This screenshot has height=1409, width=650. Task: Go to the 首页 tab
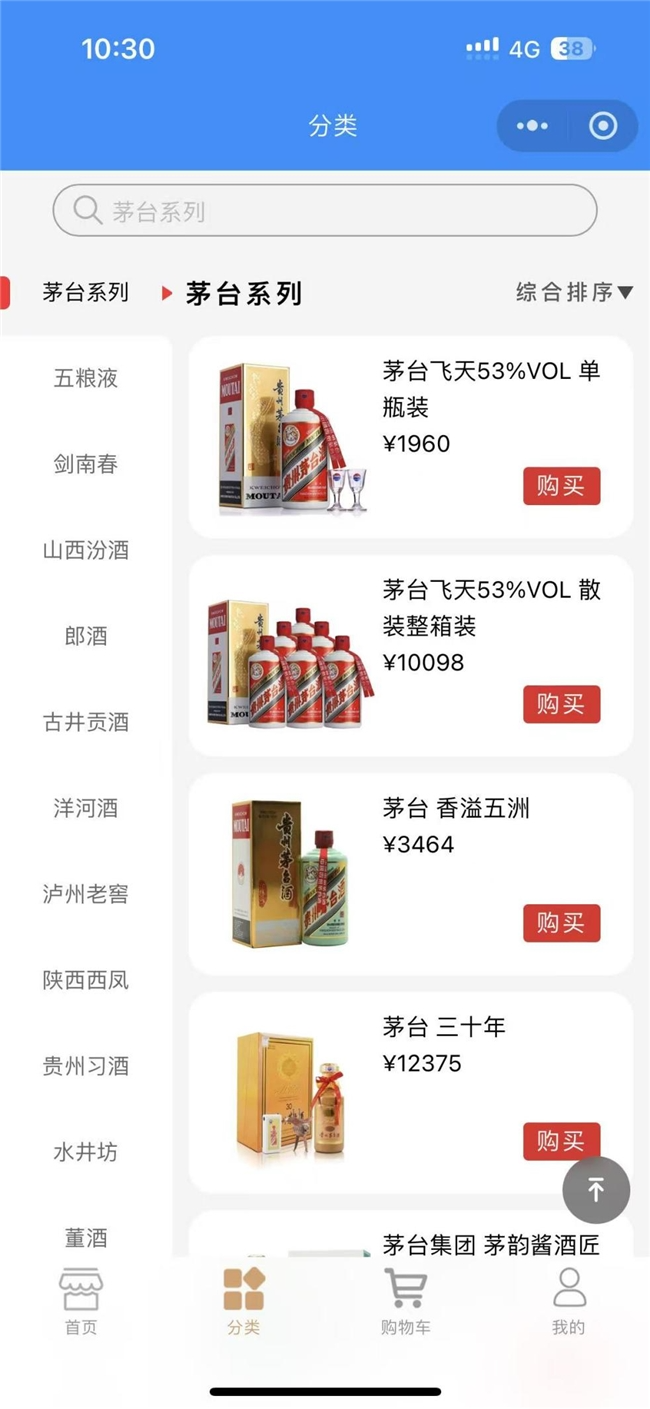point(81,1302)
